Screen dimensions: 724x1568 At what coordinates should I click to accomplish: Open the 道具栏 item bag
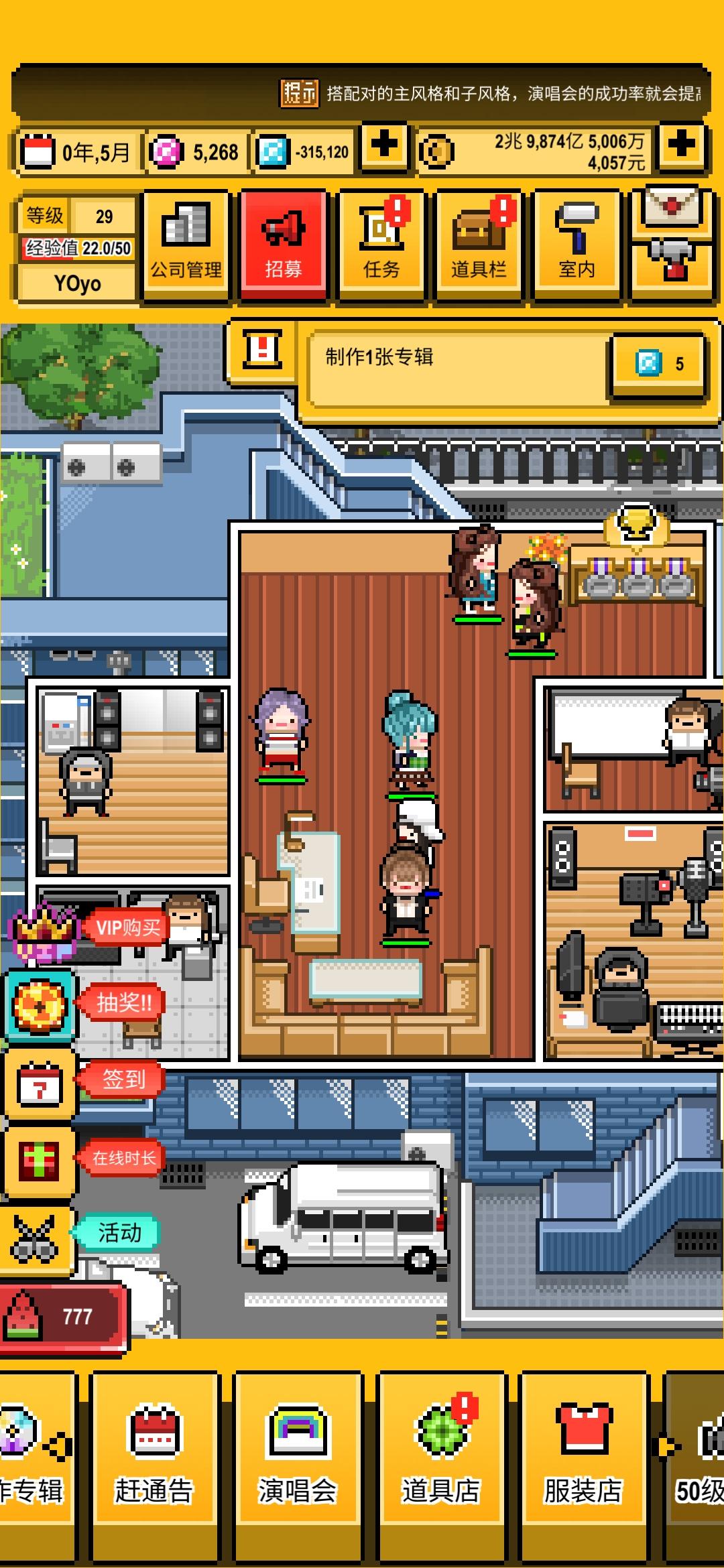[479, 245]
